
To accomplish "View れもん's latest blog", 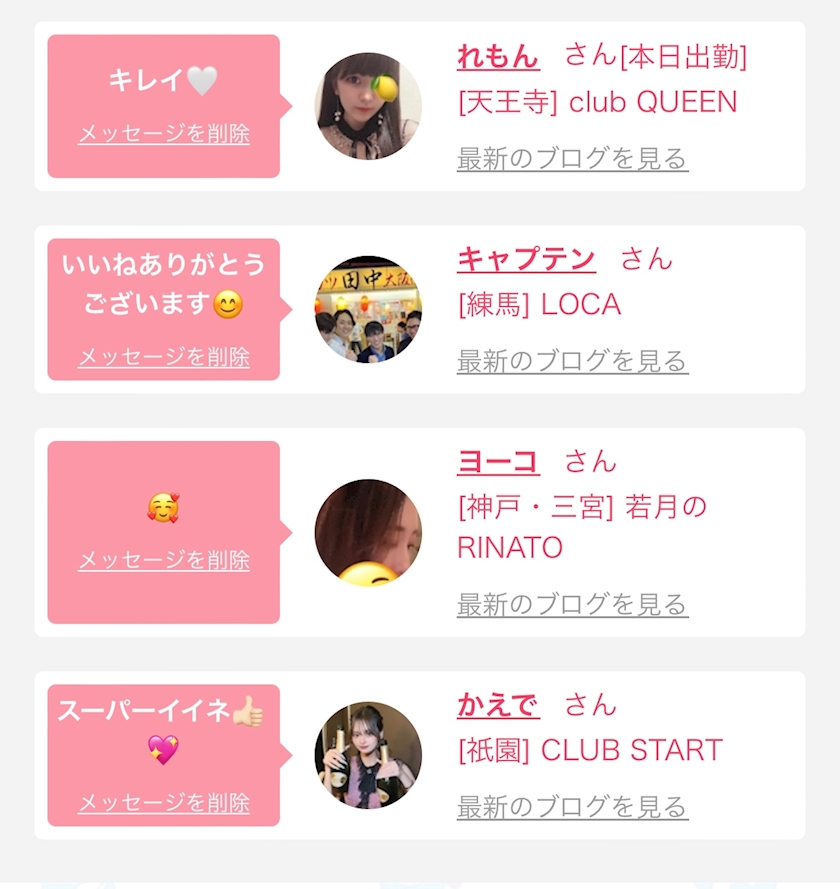I will [572, 158].
